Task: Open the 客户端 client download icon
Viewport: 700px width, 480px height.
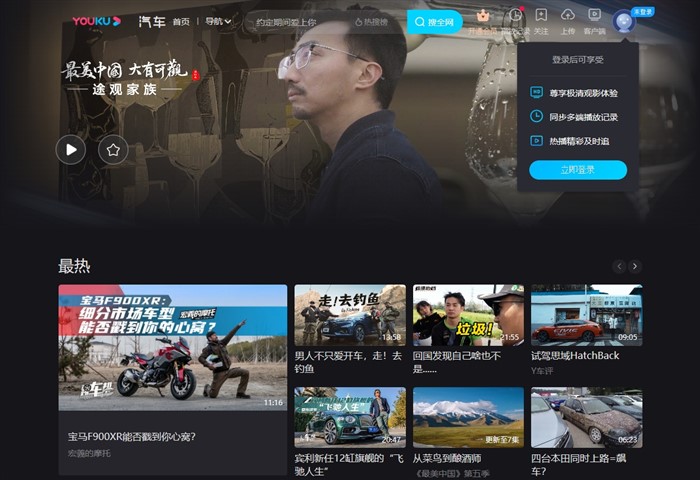Action: 594,16
